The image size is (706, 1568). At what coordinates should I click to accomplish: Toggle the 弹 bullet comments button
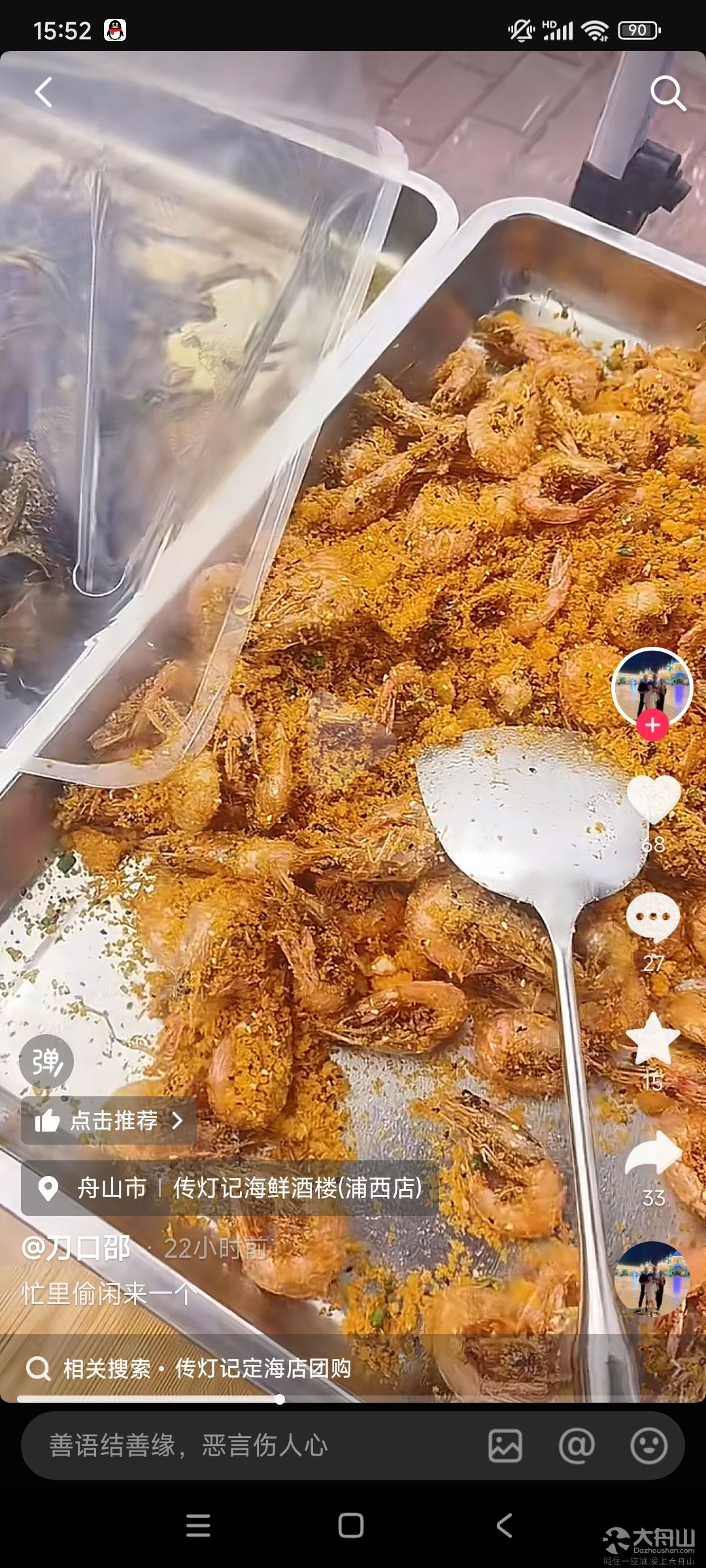pos(46,1062)
